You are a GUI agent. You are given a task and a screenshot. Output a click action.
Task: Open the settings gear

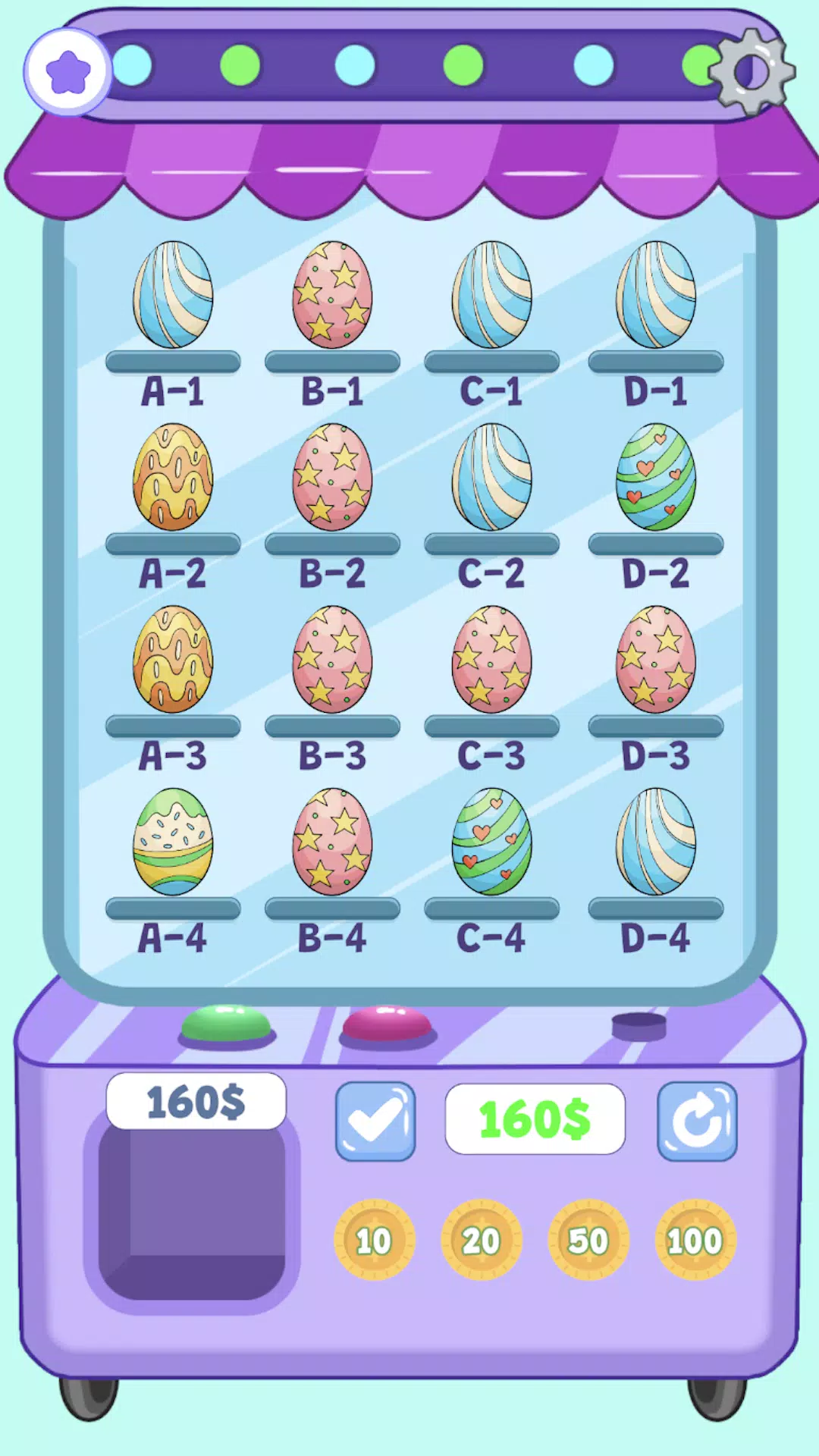coord(752,71)
